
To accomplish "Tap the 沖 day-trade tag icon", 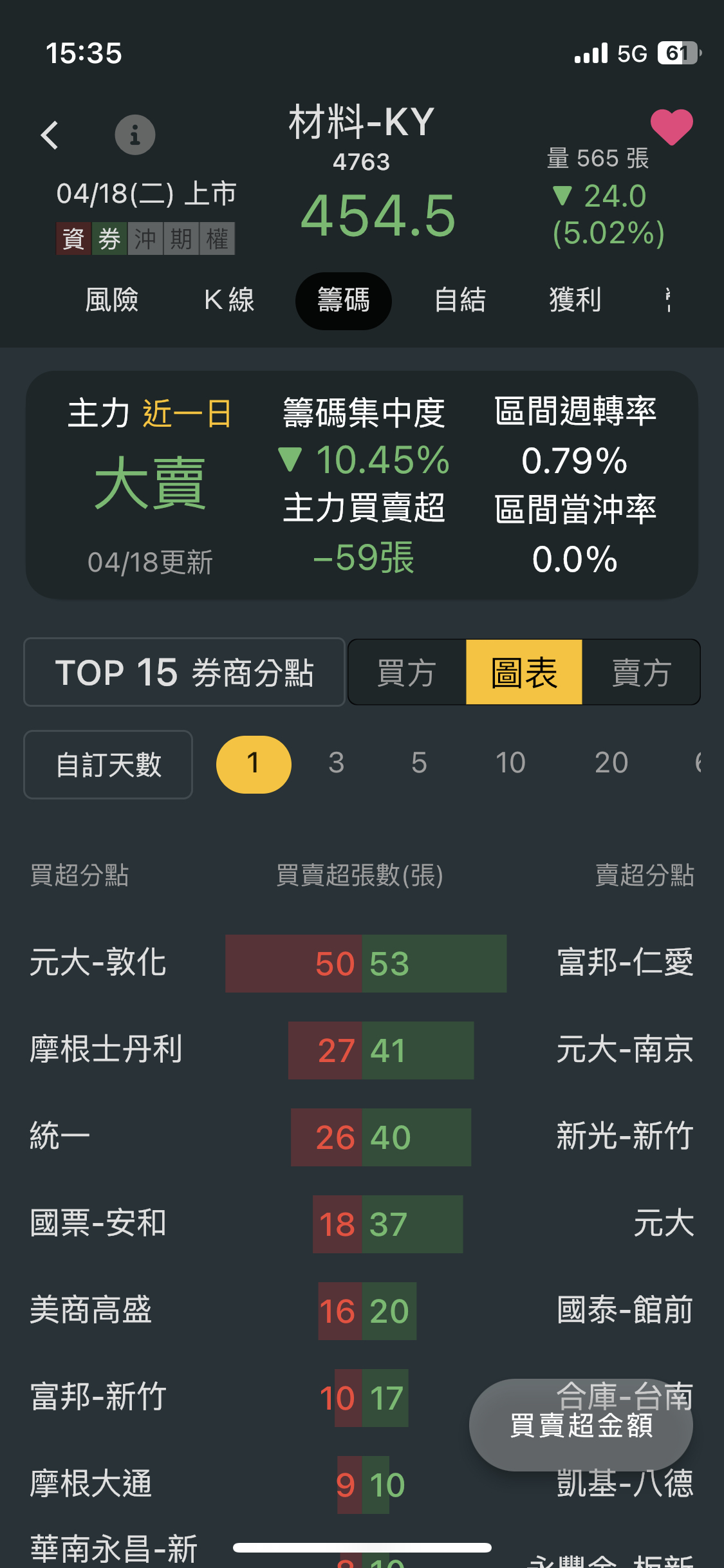I will [147, 238].
